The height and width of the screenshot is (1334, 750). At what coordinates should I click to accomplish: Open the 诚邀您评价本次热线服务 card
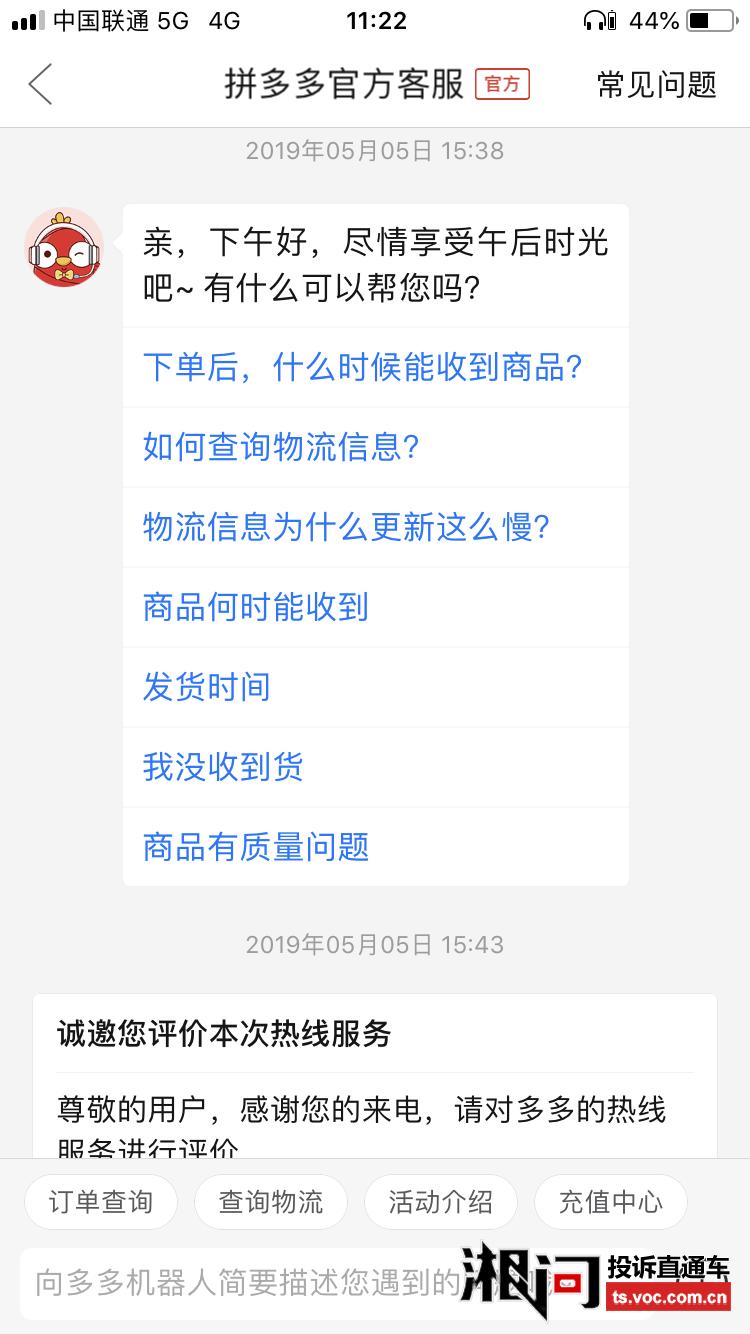[x=375, y=1075]
